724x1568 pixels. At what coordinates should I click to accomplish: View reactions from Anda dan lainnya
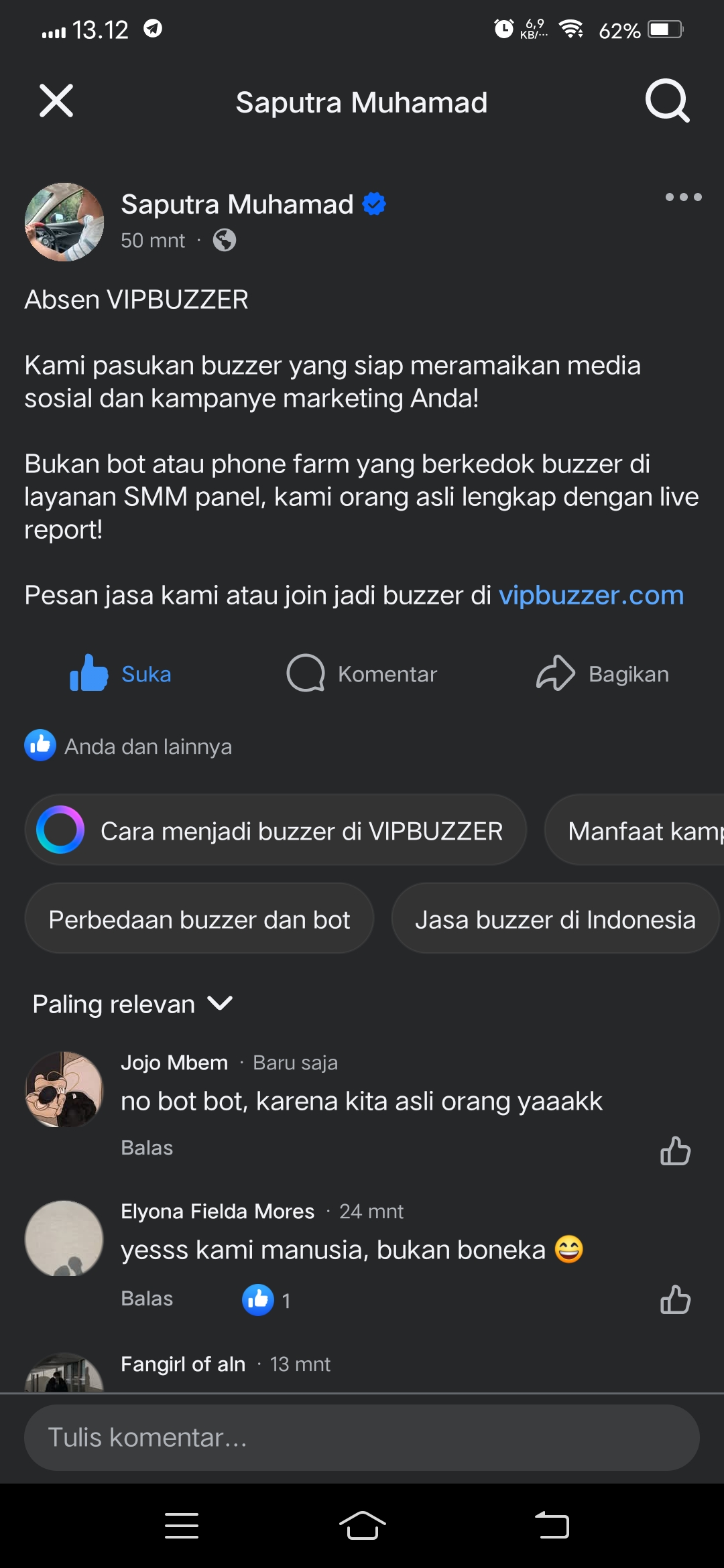(147, 746)
